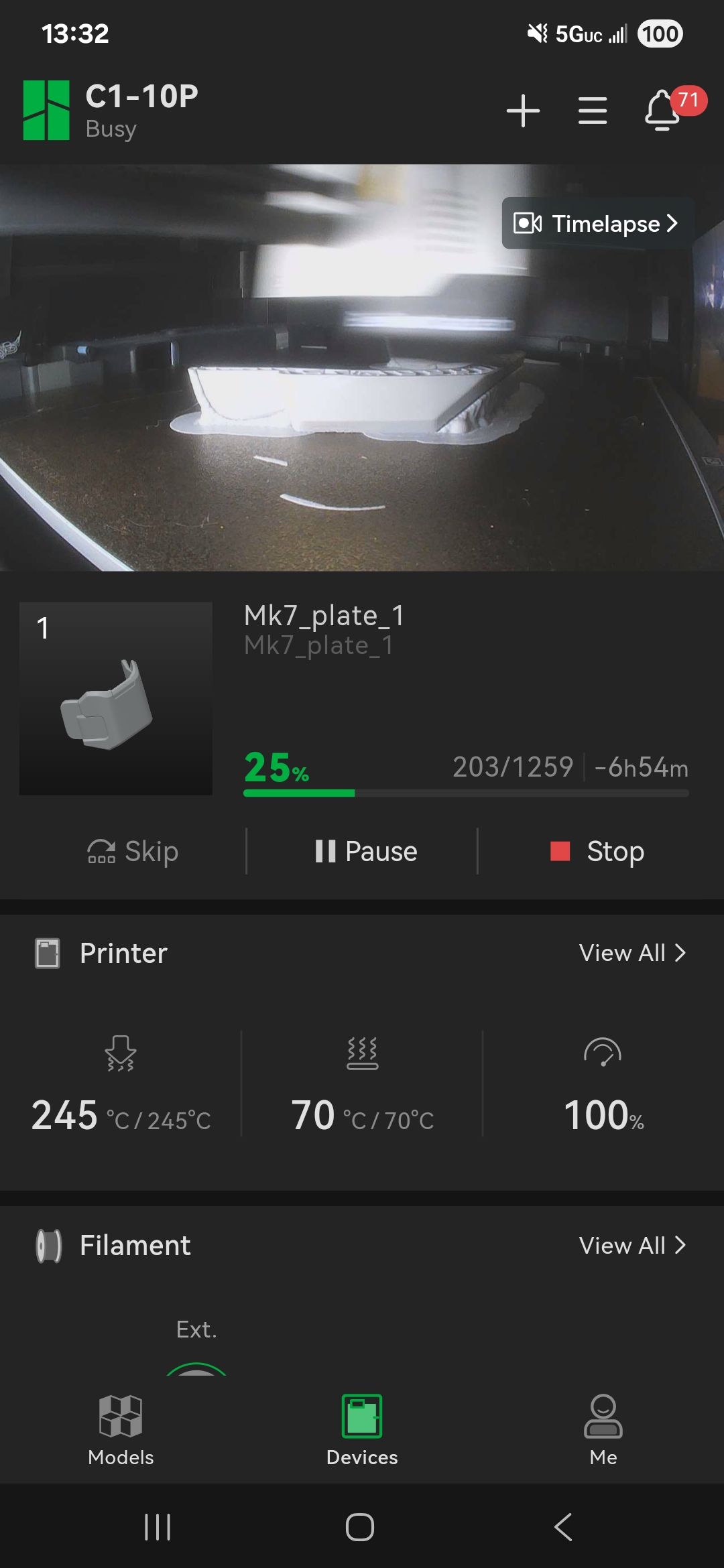
Task: Open the Mk7_plate_1 model thumbnail
Action: tap(116, 698)
